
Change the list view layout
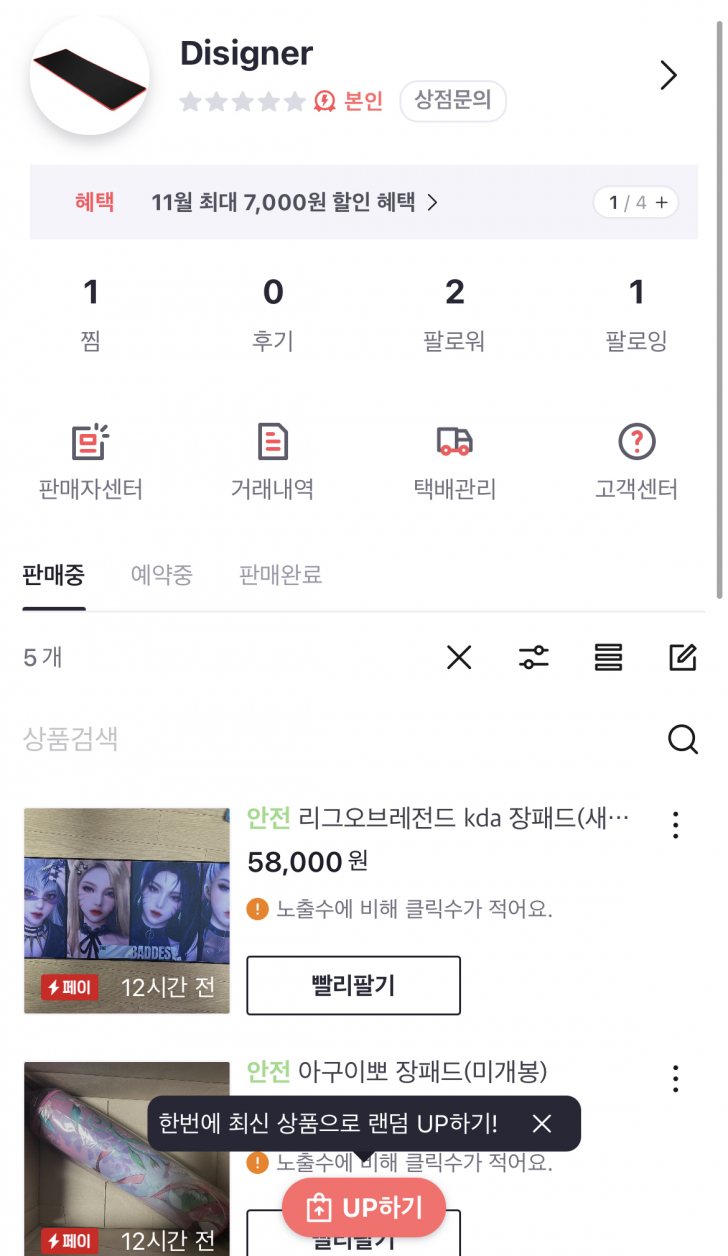tap(608, 658)
